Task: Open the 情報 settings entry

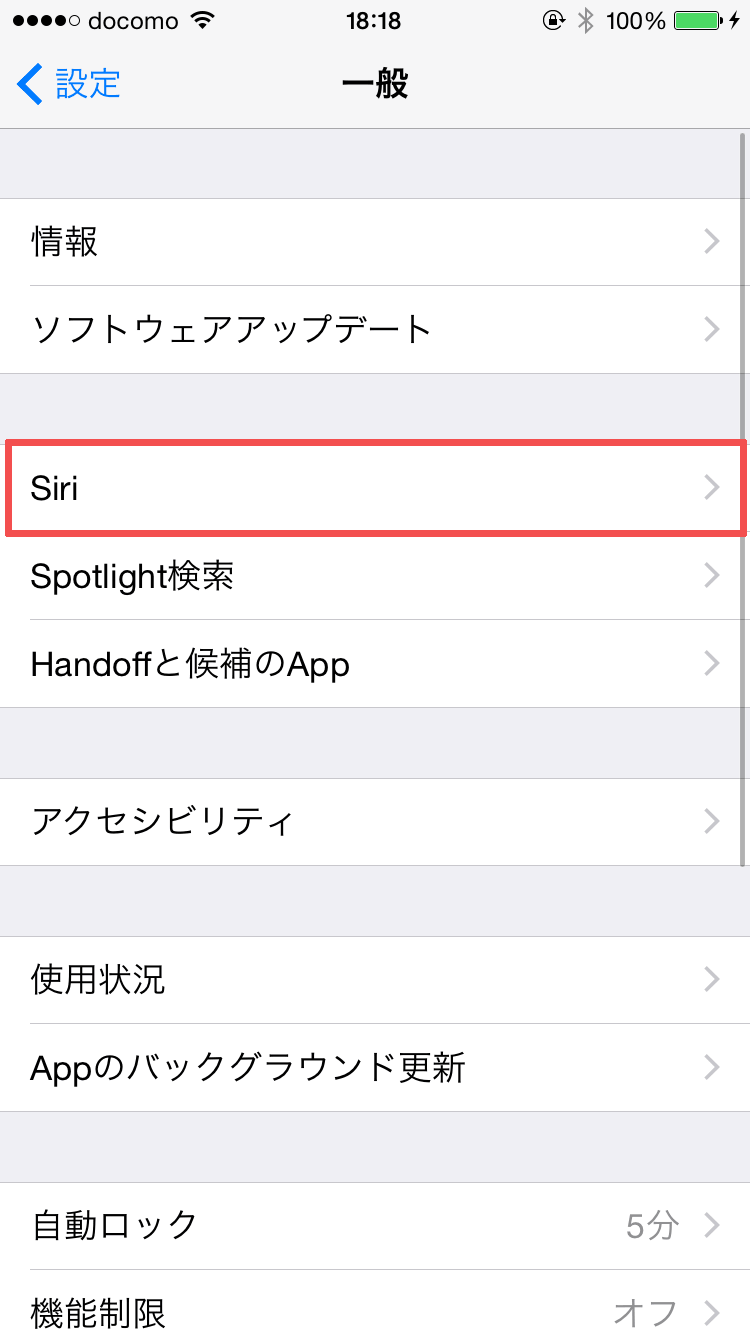Action: tap(375, 241)
